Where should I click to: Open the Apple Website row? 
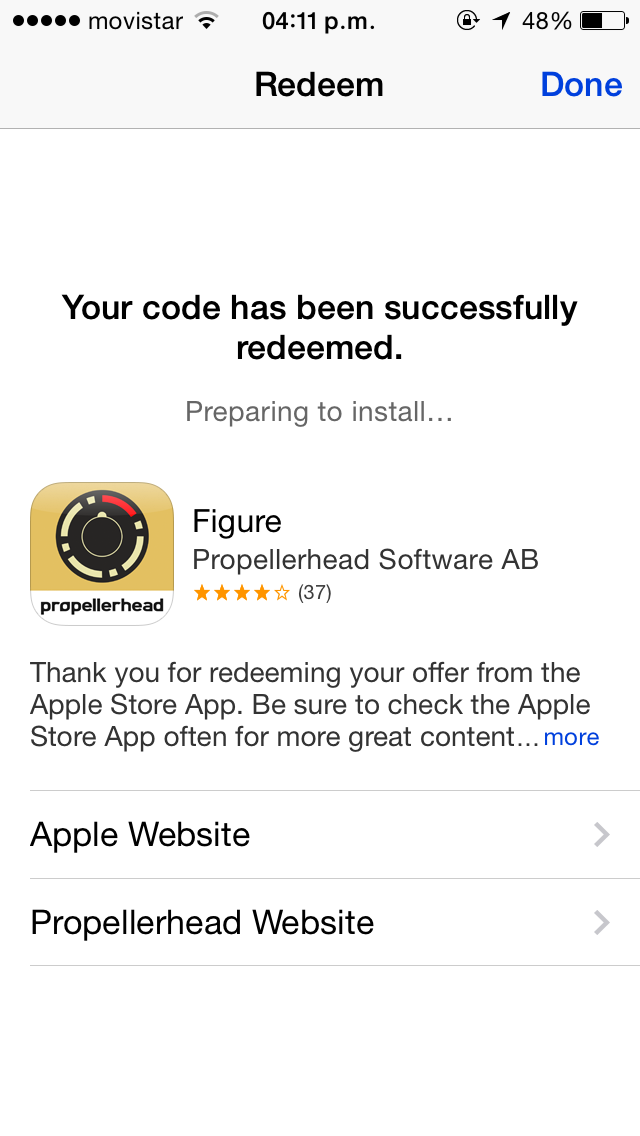(320, 835)
